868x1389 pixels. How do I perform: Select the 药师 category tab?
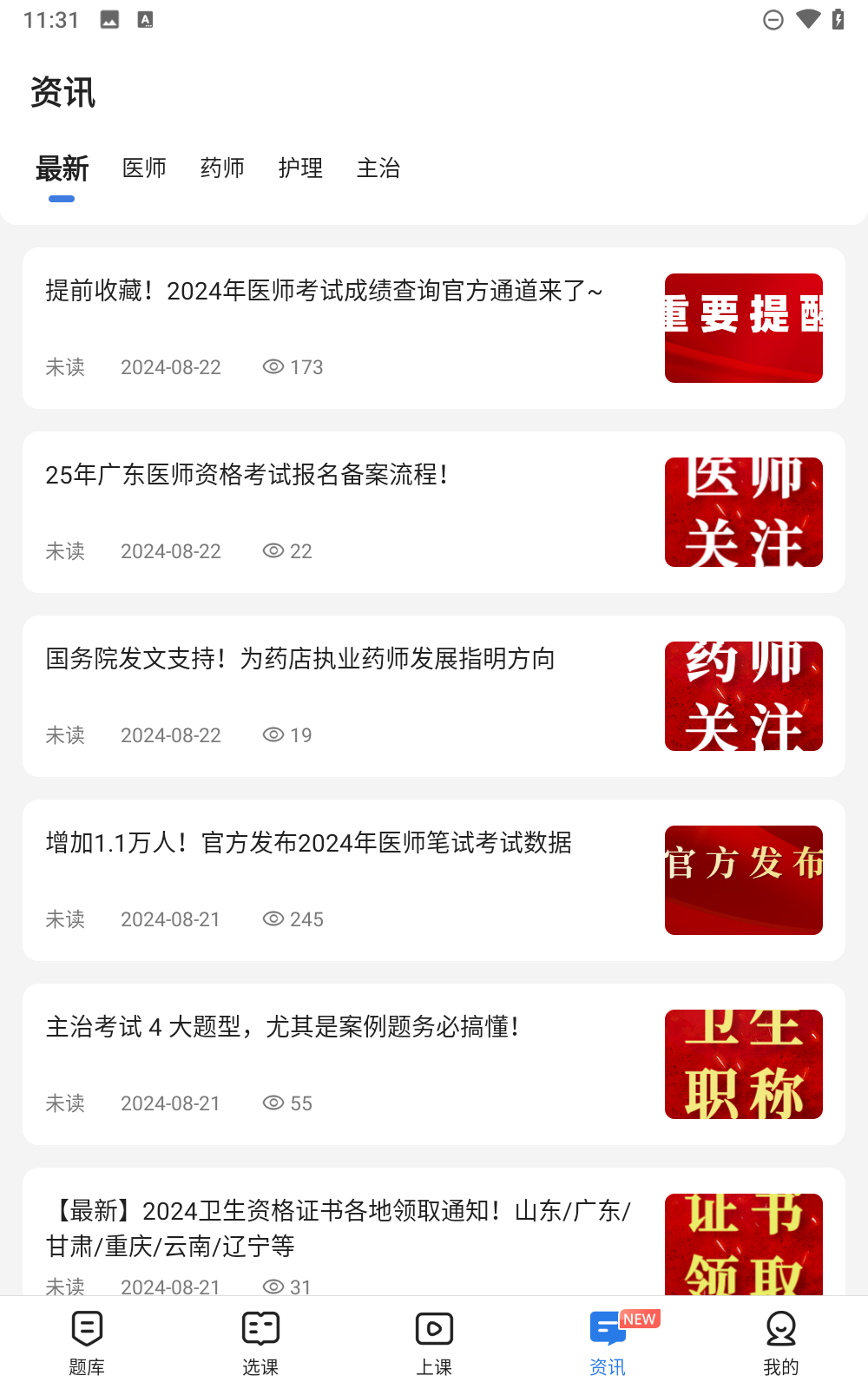pos(222,168)
